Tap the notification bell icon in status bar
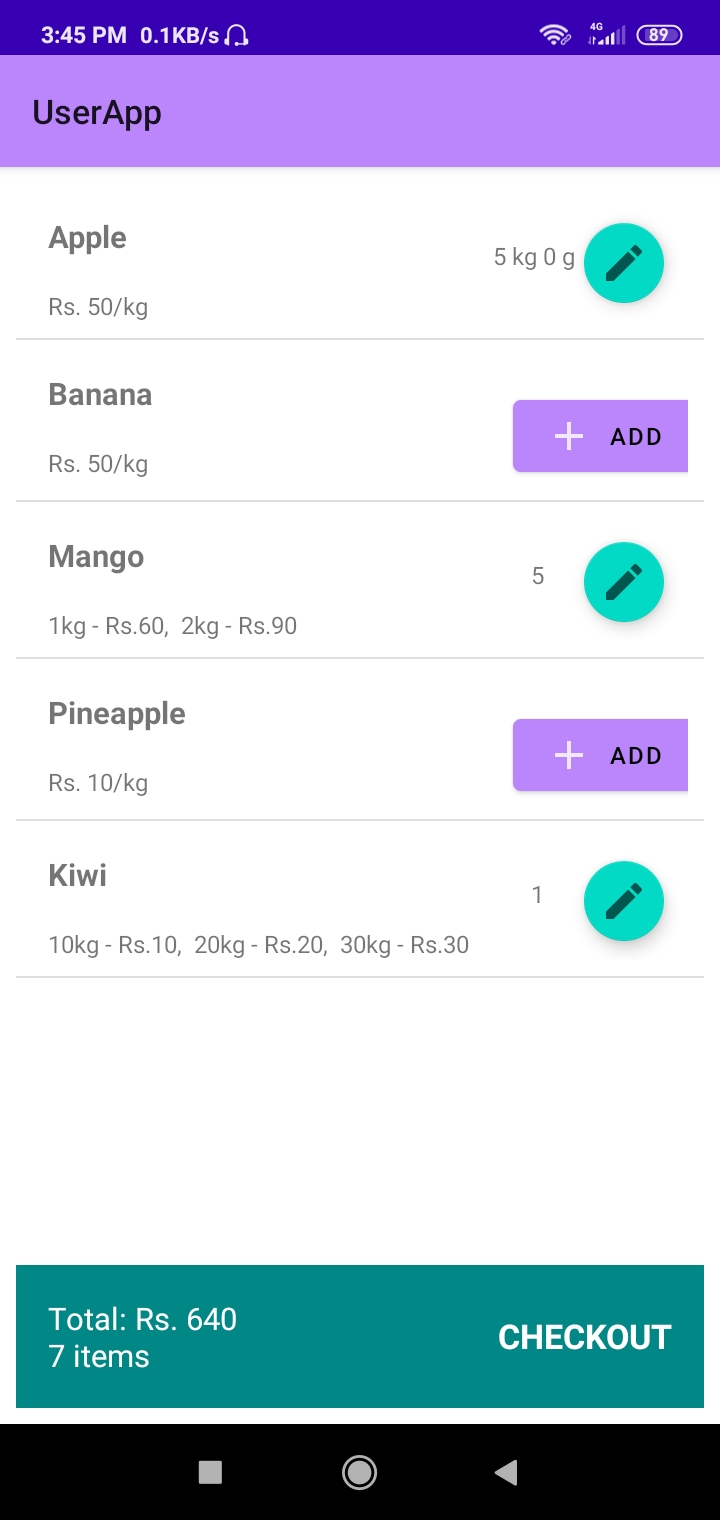 236,33
